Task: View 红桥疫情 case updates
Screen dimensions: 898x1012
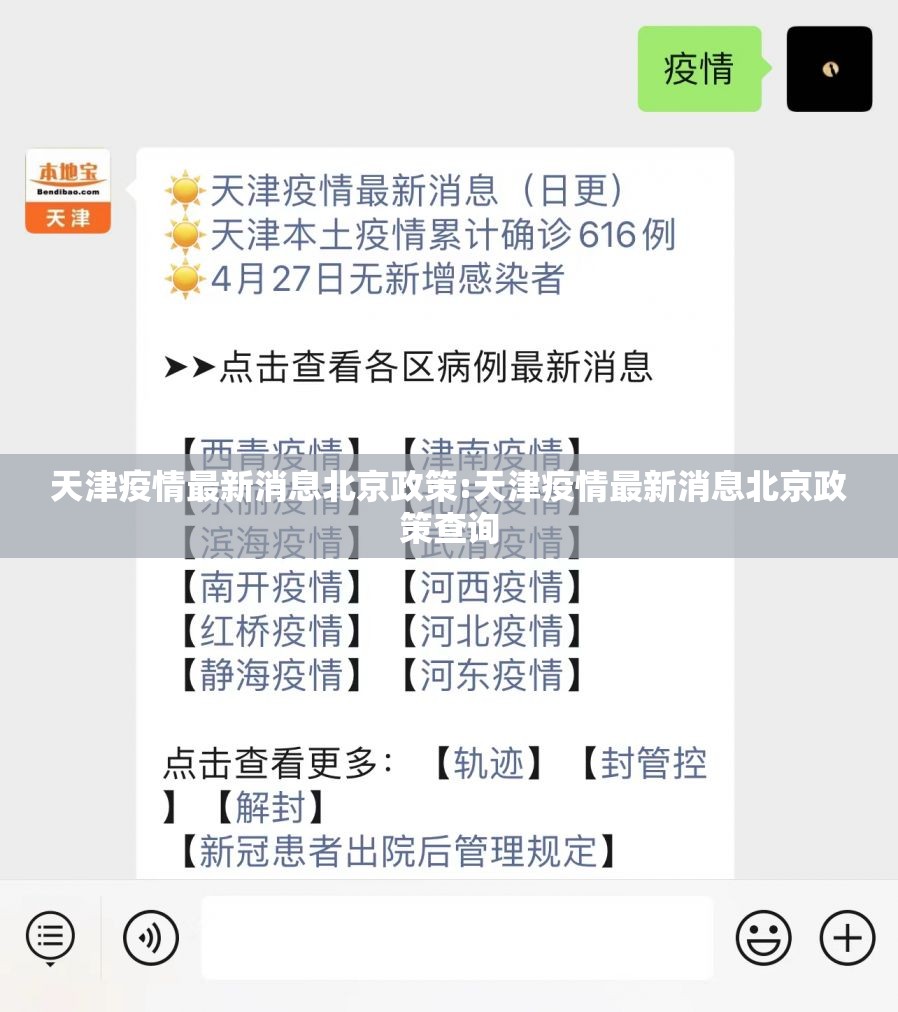Action: point(271,631)
